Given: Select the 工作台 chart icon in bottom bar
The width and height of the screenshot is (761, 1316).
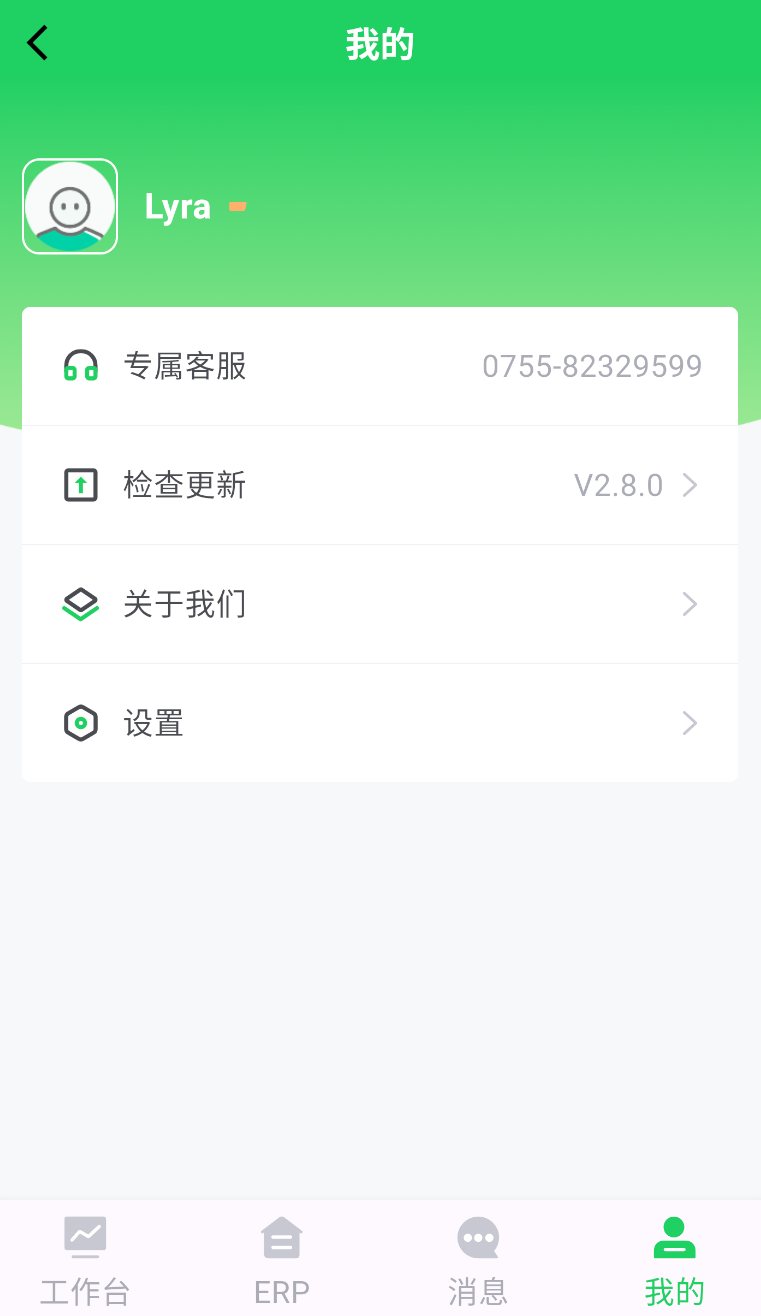Looking at the screenshot, I should [85, 1237].
